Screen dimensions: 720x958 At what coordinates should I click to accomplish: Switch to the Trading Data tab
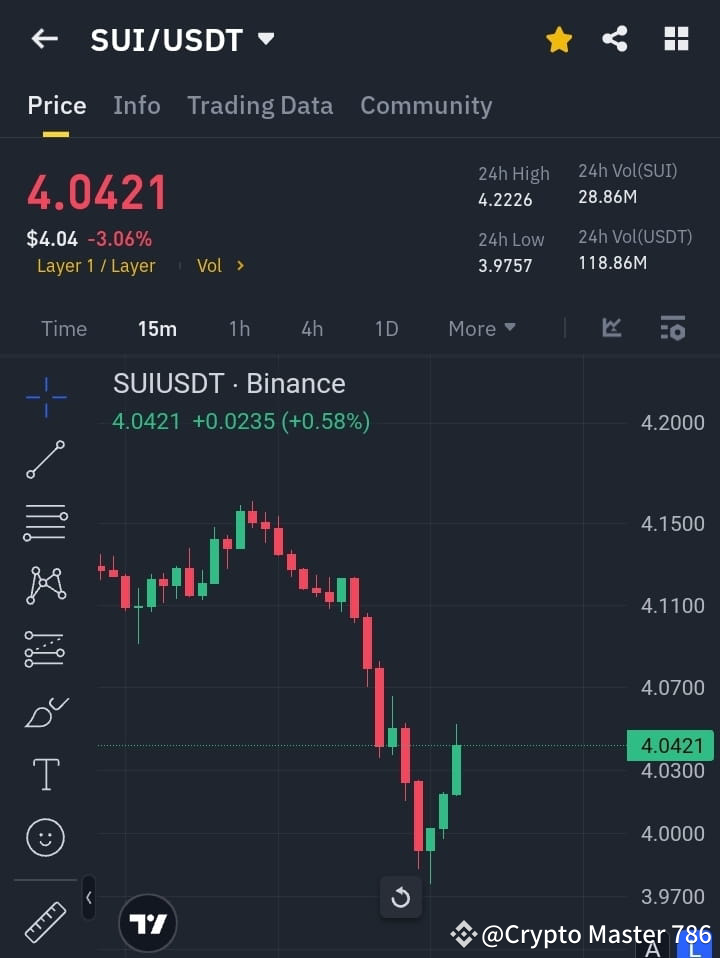click(260, 105)
